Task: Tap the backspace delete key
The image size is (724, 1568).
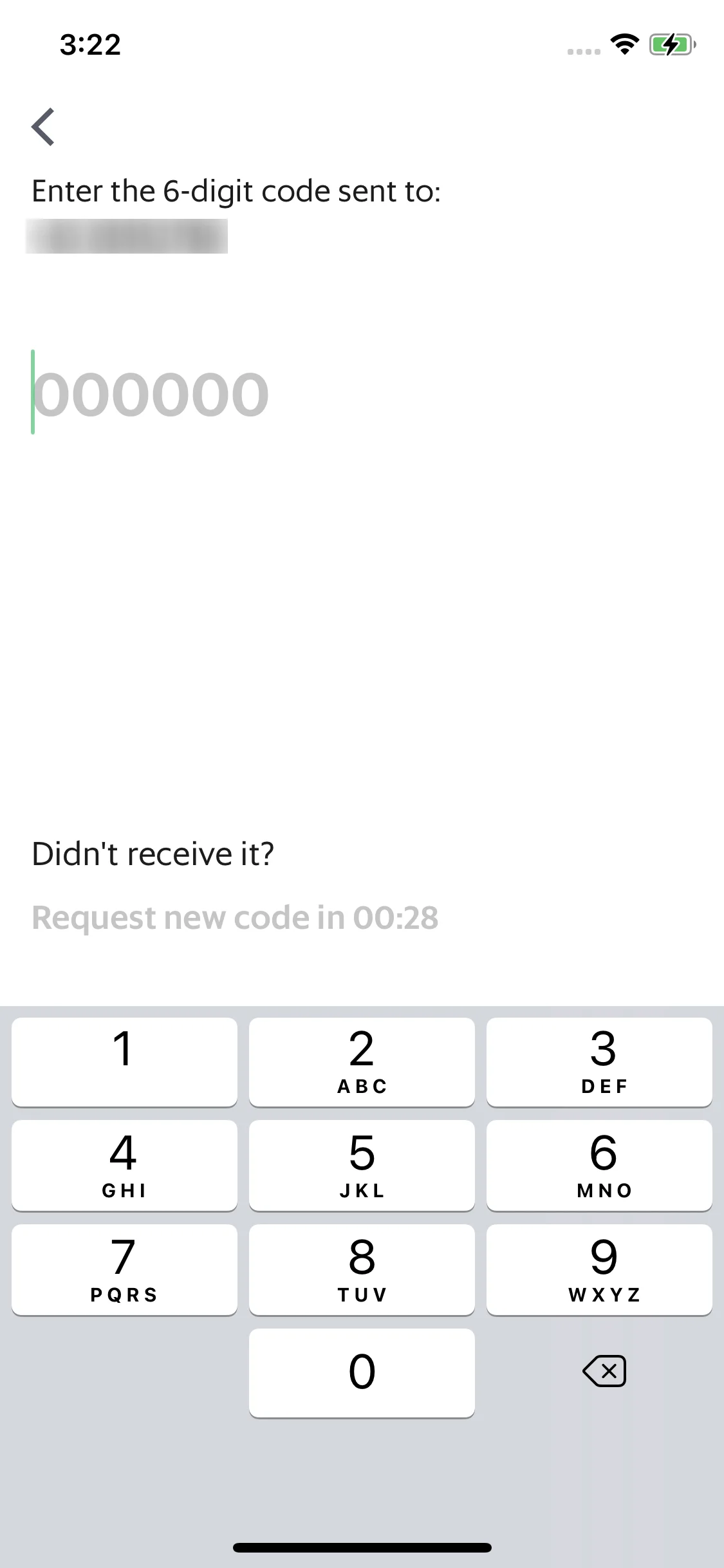Action: coord(602,1371)
